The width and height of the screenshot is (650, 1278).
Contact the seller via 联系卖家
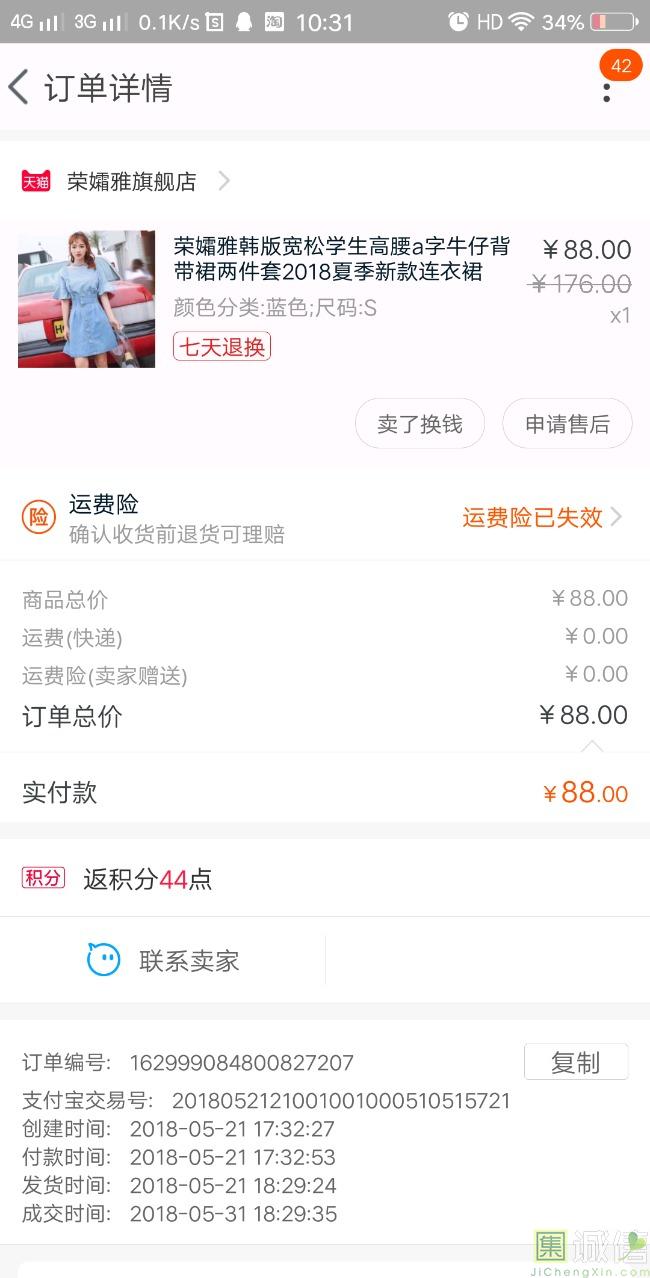coord(163,961)
